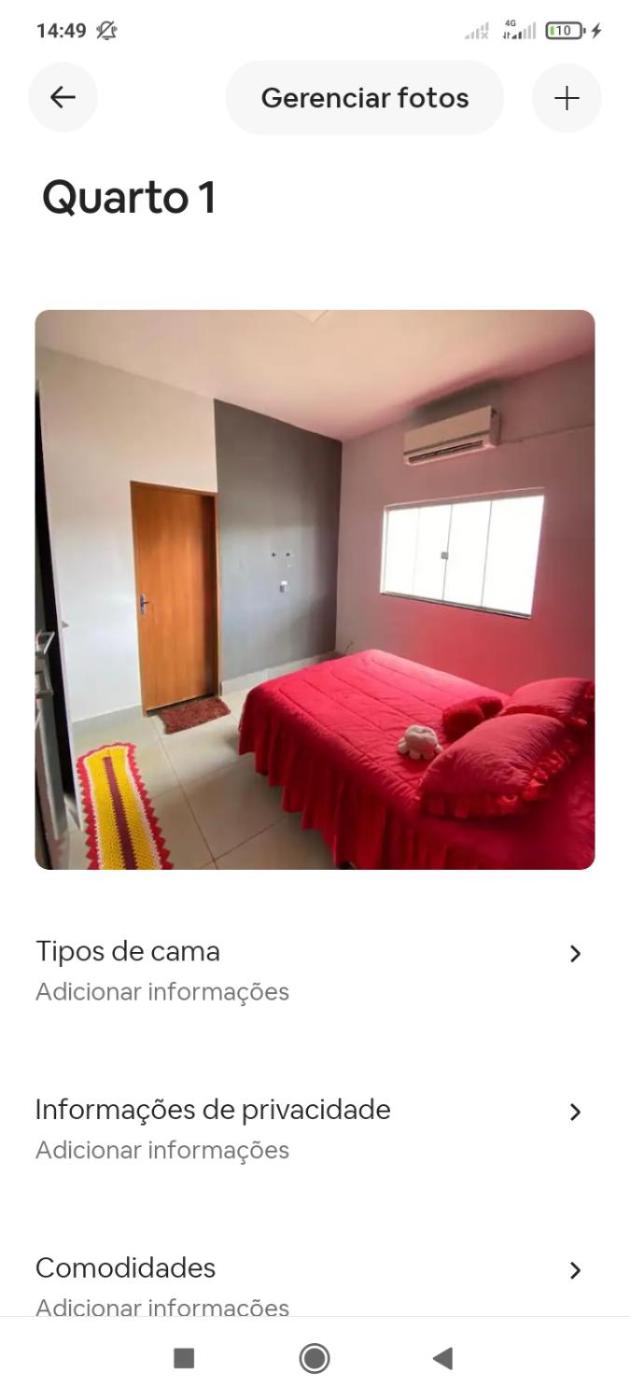This screenshot has width=630, height=1400.
Task: Go back using the top arrow
Action: (x=63, y=97)
